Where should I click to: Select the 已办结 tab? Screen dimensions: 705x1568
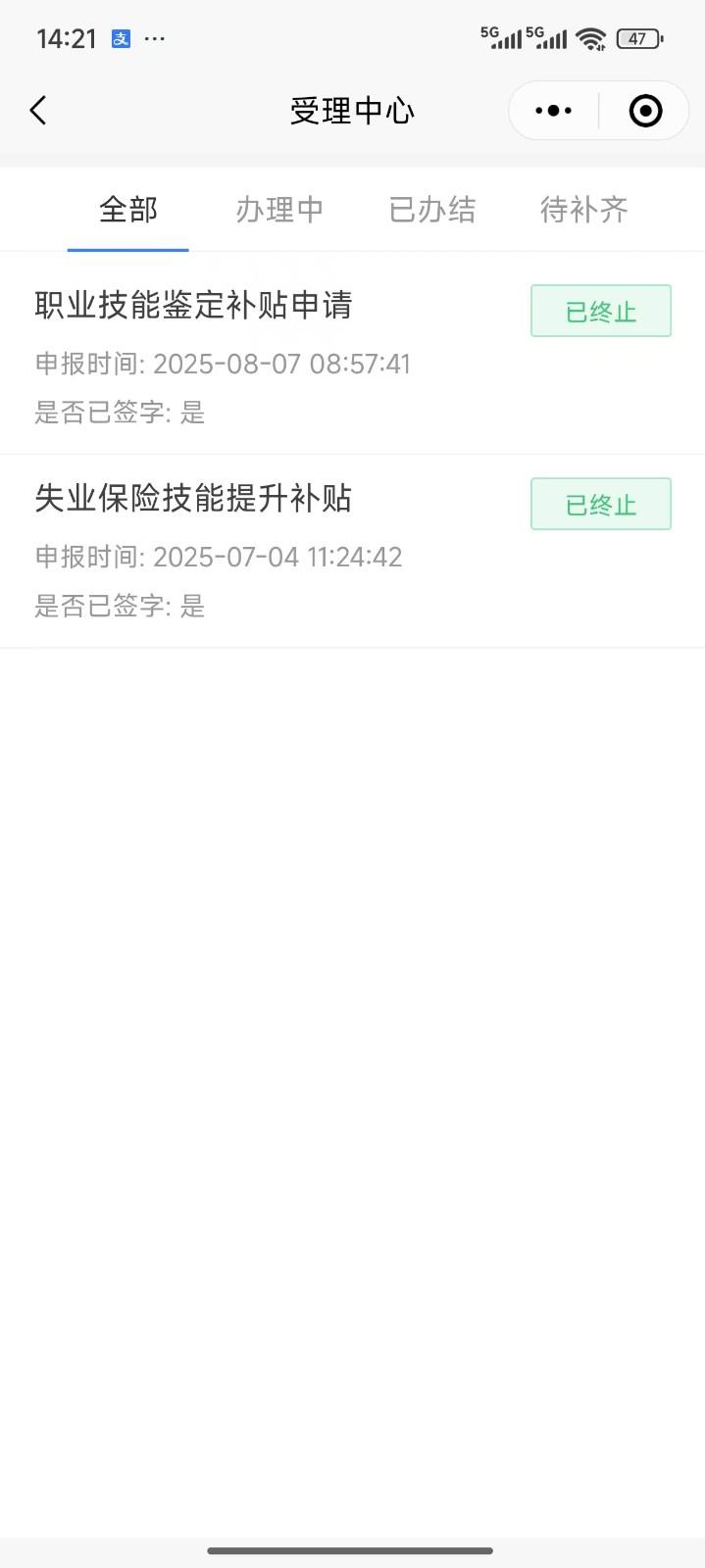(x=431, y=210)
